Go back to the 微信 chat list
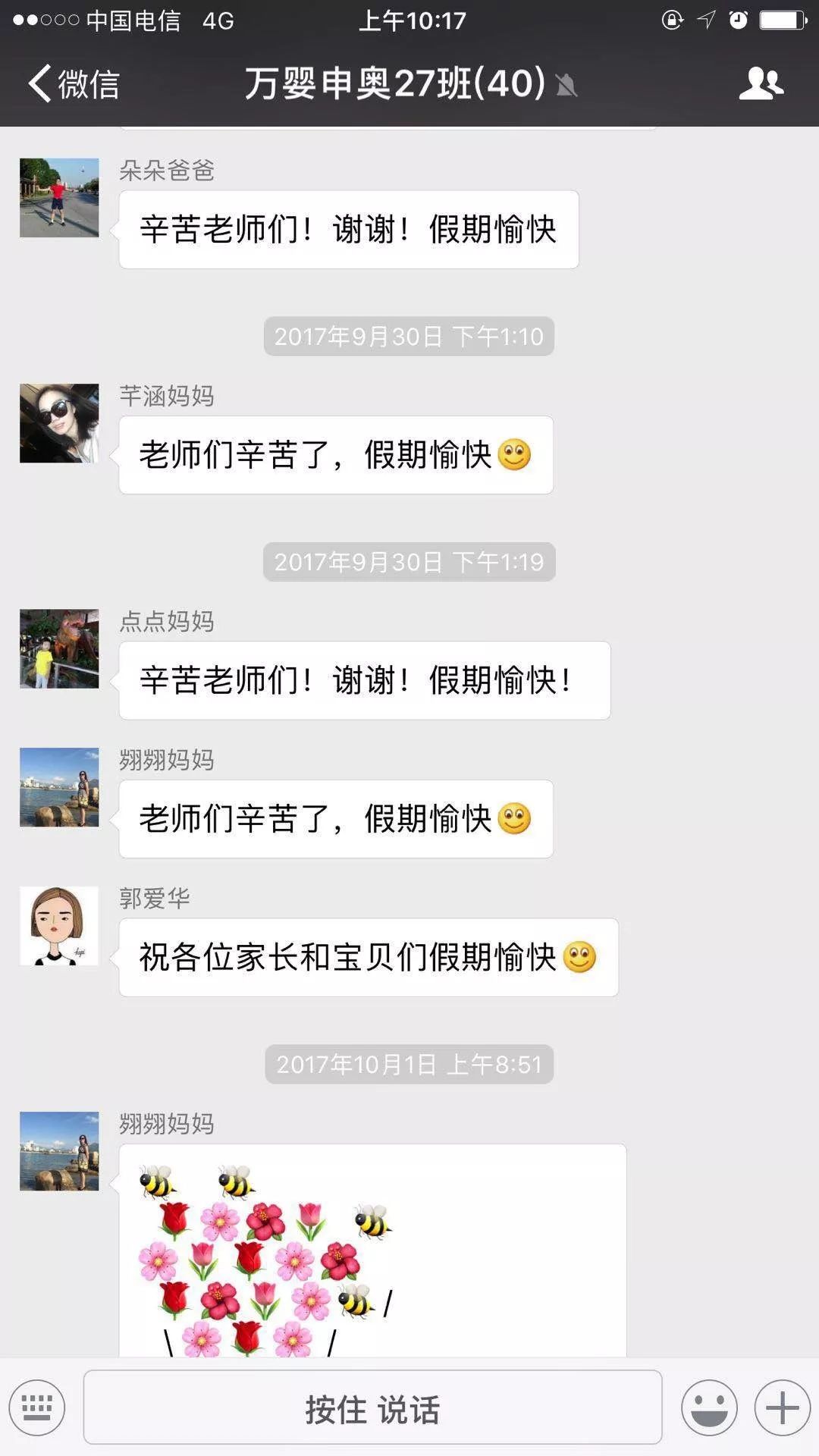Viewport: 819px width, 1456px height. point(74,83)
